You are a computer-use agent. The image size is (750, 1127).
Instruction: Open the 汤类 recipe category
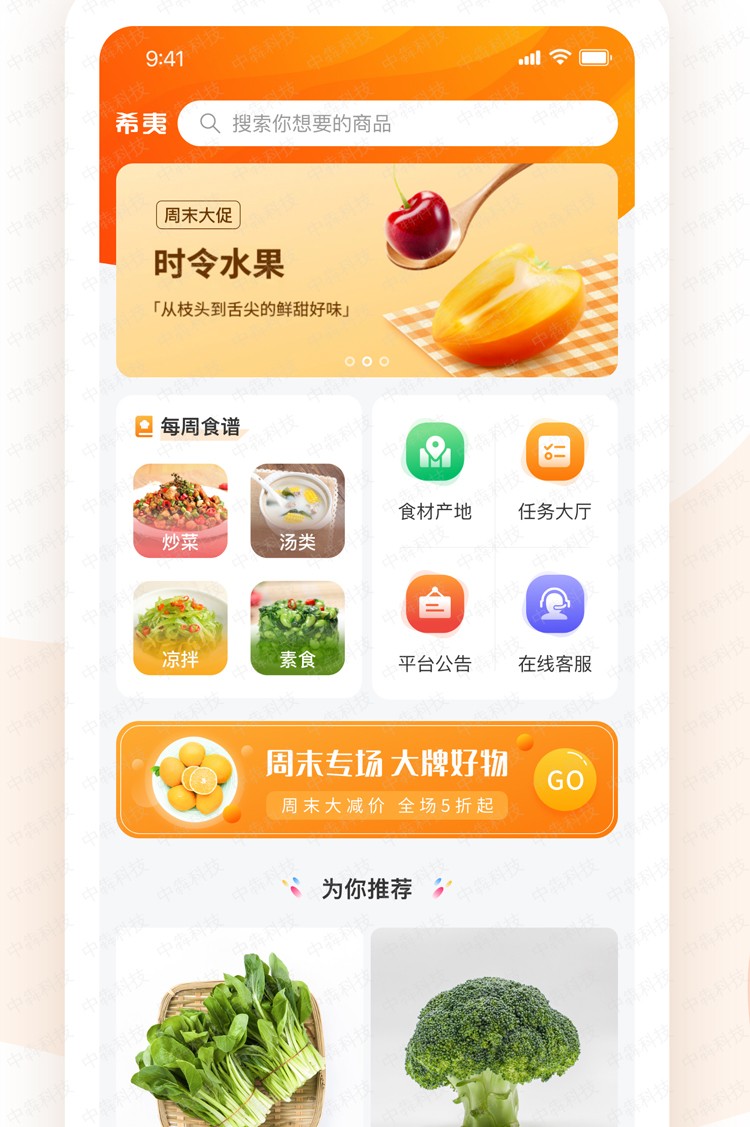click(x=297, y=510)
